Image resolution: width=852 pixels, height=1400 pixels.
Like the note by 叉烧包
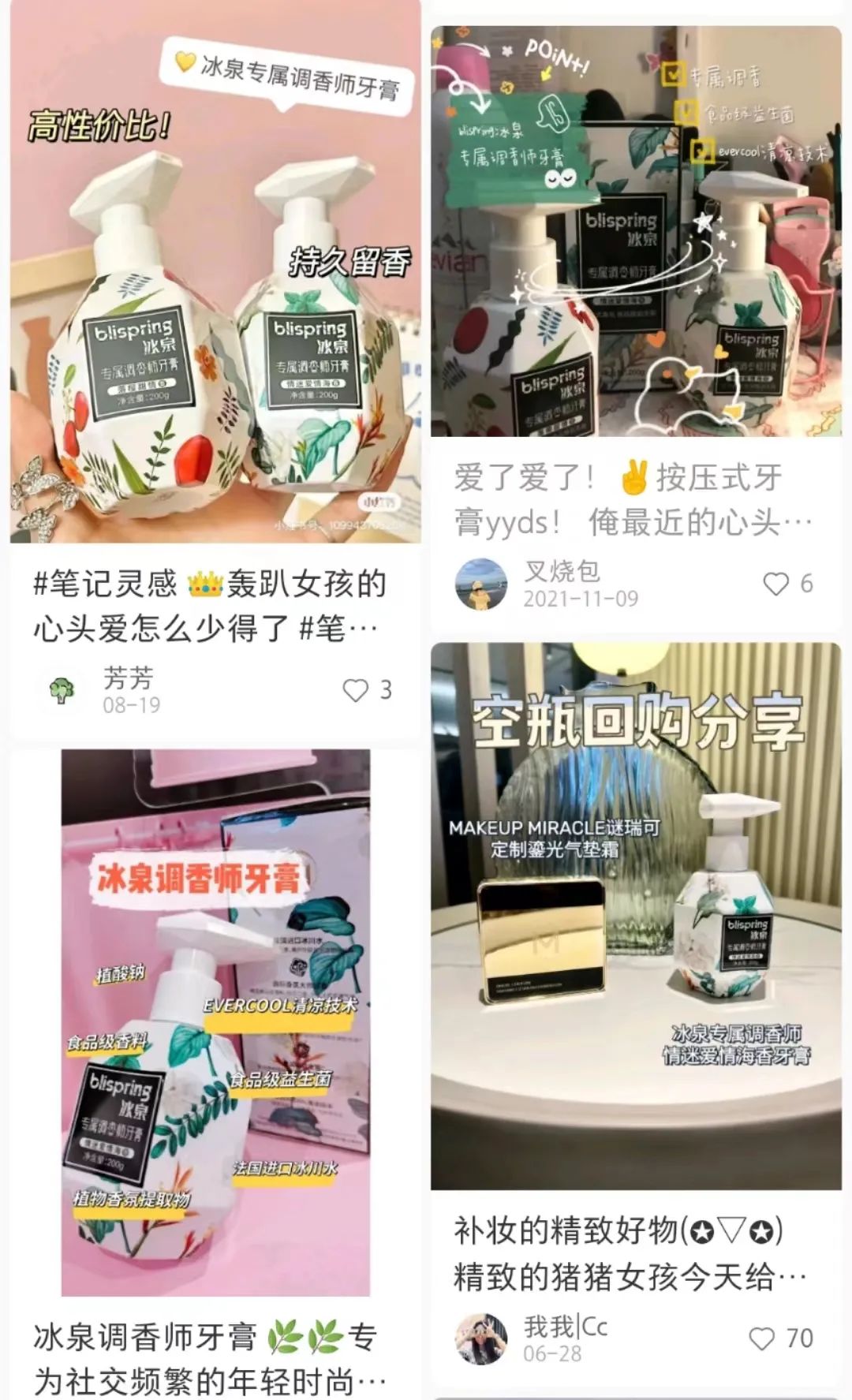pos(776,584)
